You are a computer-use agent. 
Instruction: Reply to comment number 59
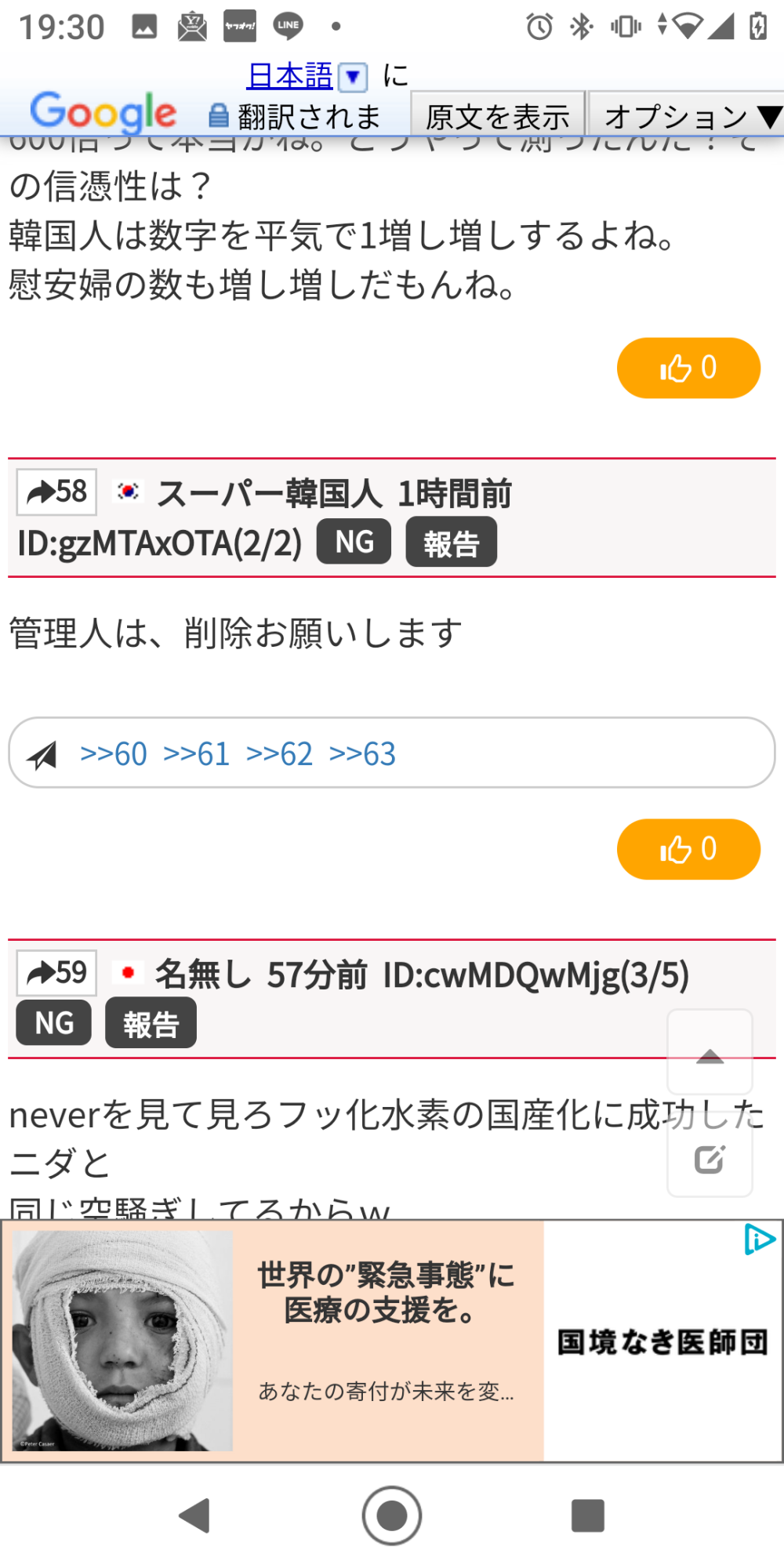[56, 973]
